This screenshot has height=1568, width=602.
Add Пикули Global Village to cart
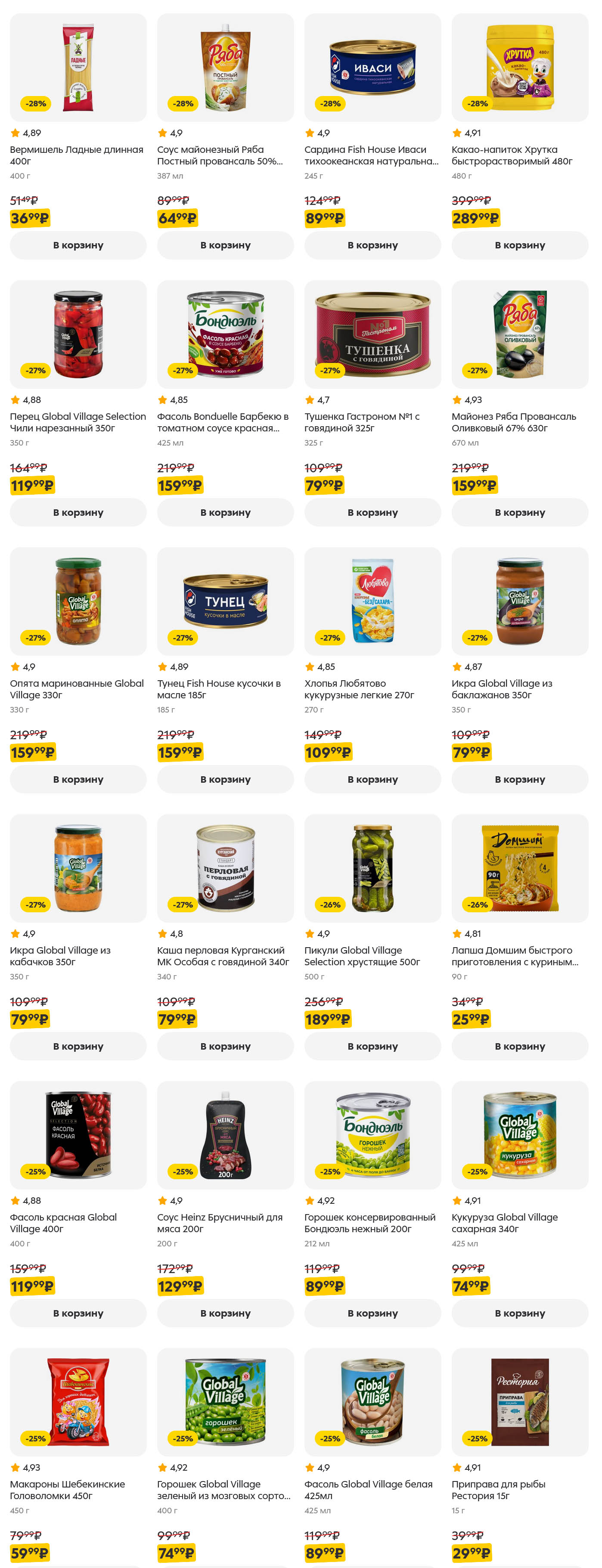pyautogui.click(x=372, y=1046)
